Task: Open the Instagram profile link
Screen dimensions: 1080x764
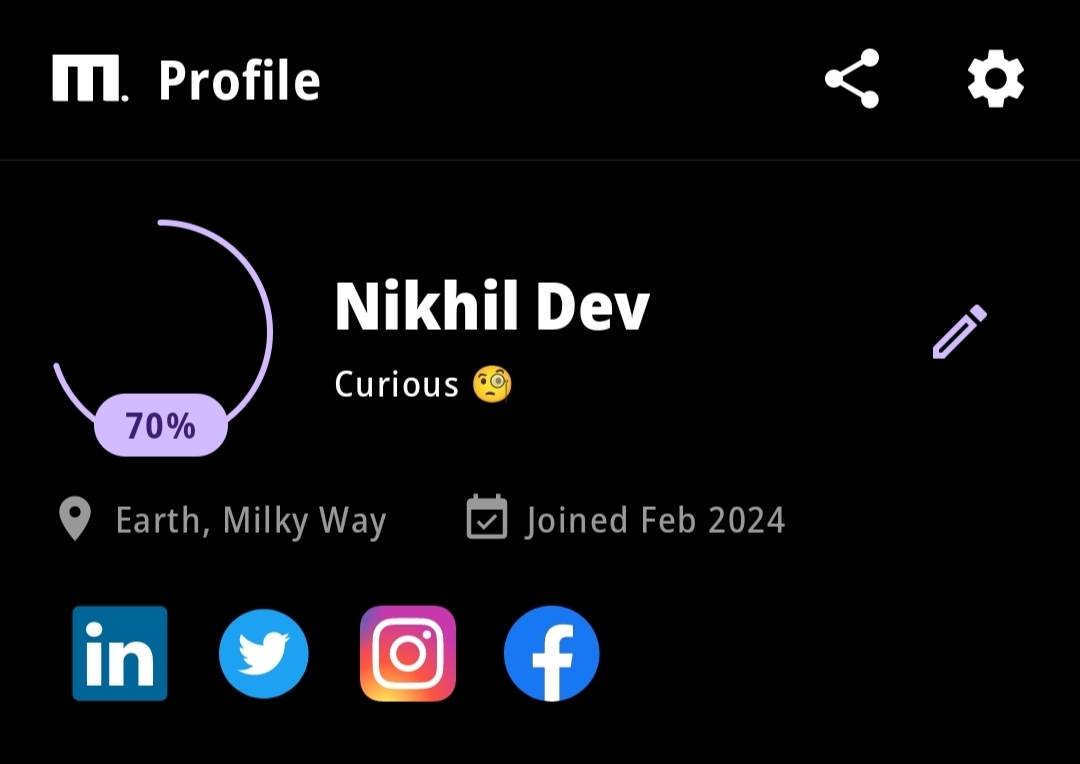Action: pos(408,653)
